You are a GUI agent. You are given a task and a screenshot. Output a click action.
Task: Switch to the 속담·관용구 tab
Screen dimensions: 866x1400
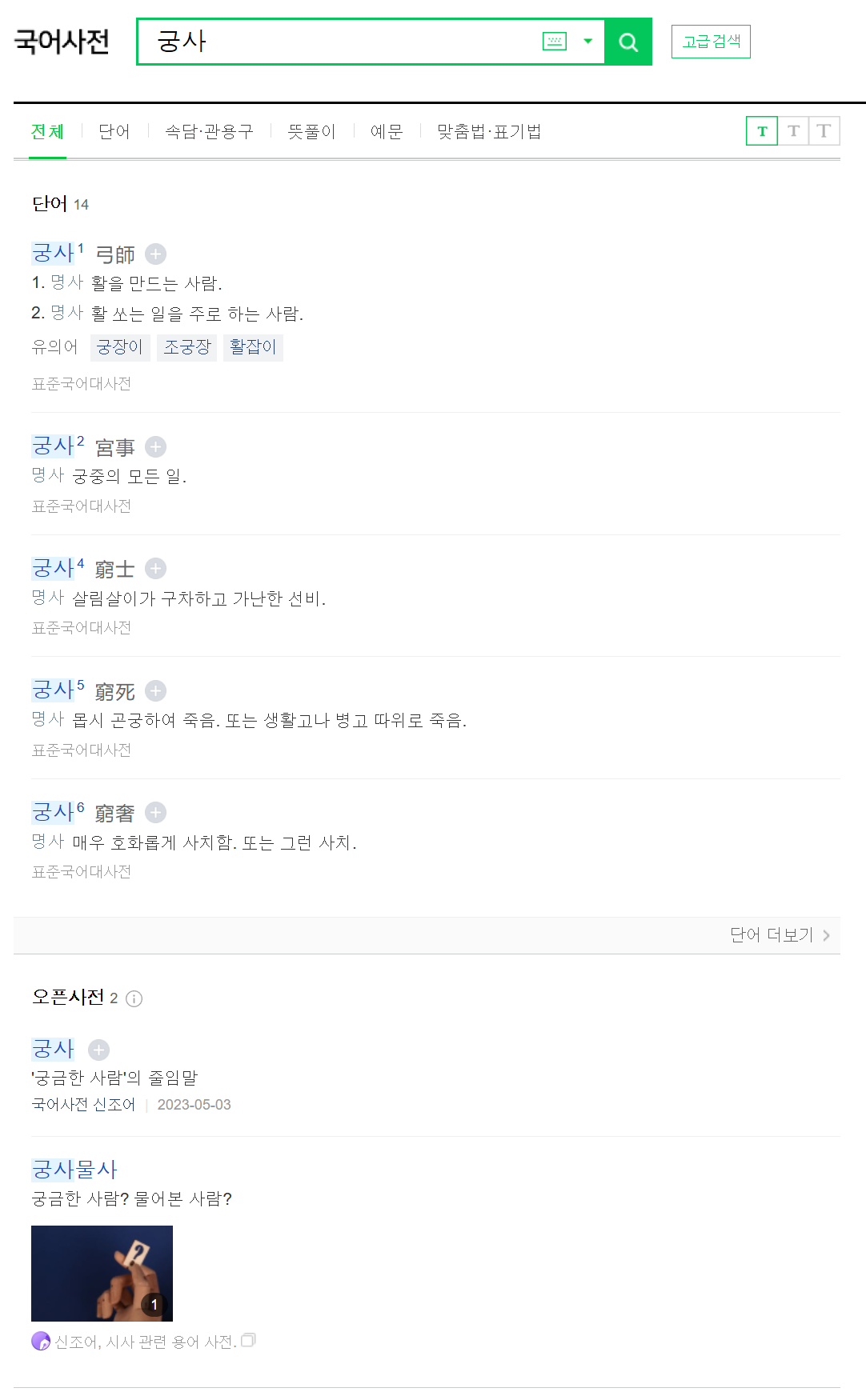click(x=209, y=131)
